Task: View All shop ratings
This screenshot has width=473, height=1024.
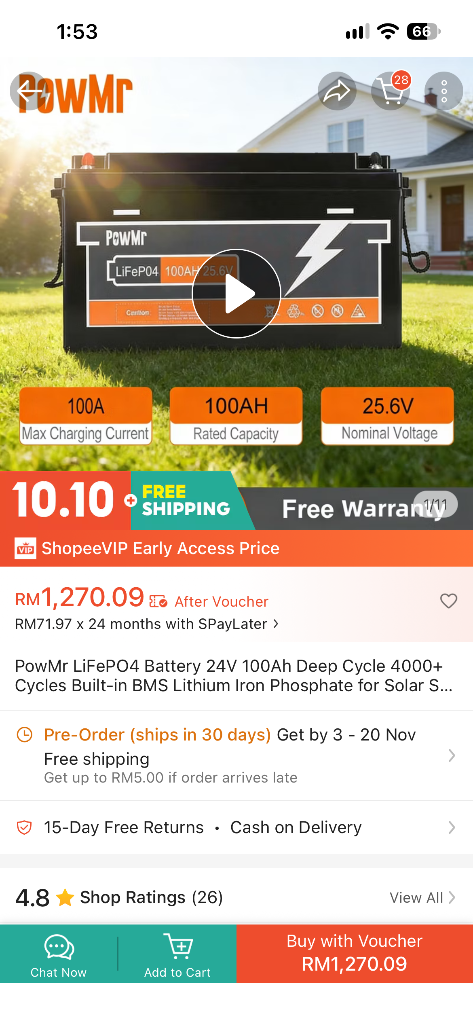Action: 423,898
